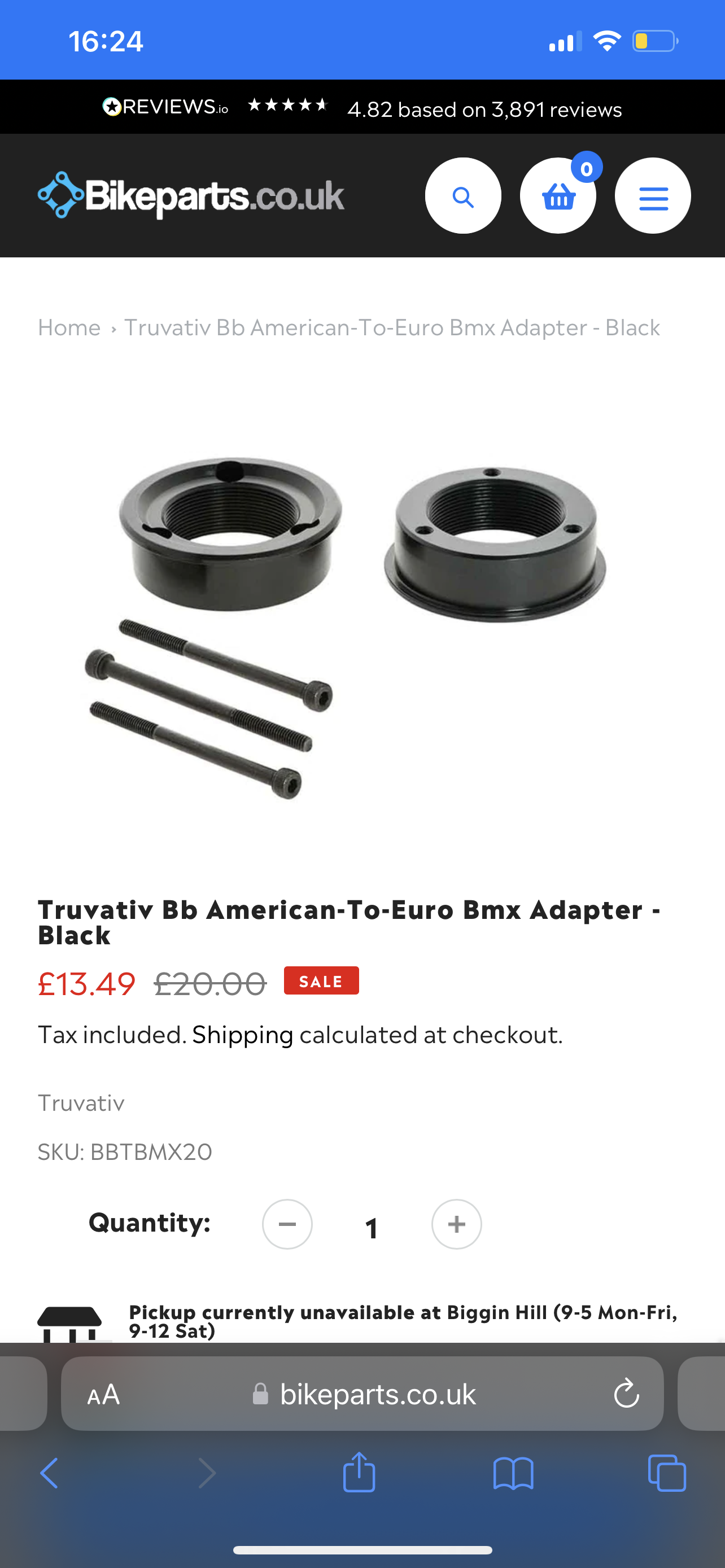Increase quantity with plus button

pos(457,1224)
